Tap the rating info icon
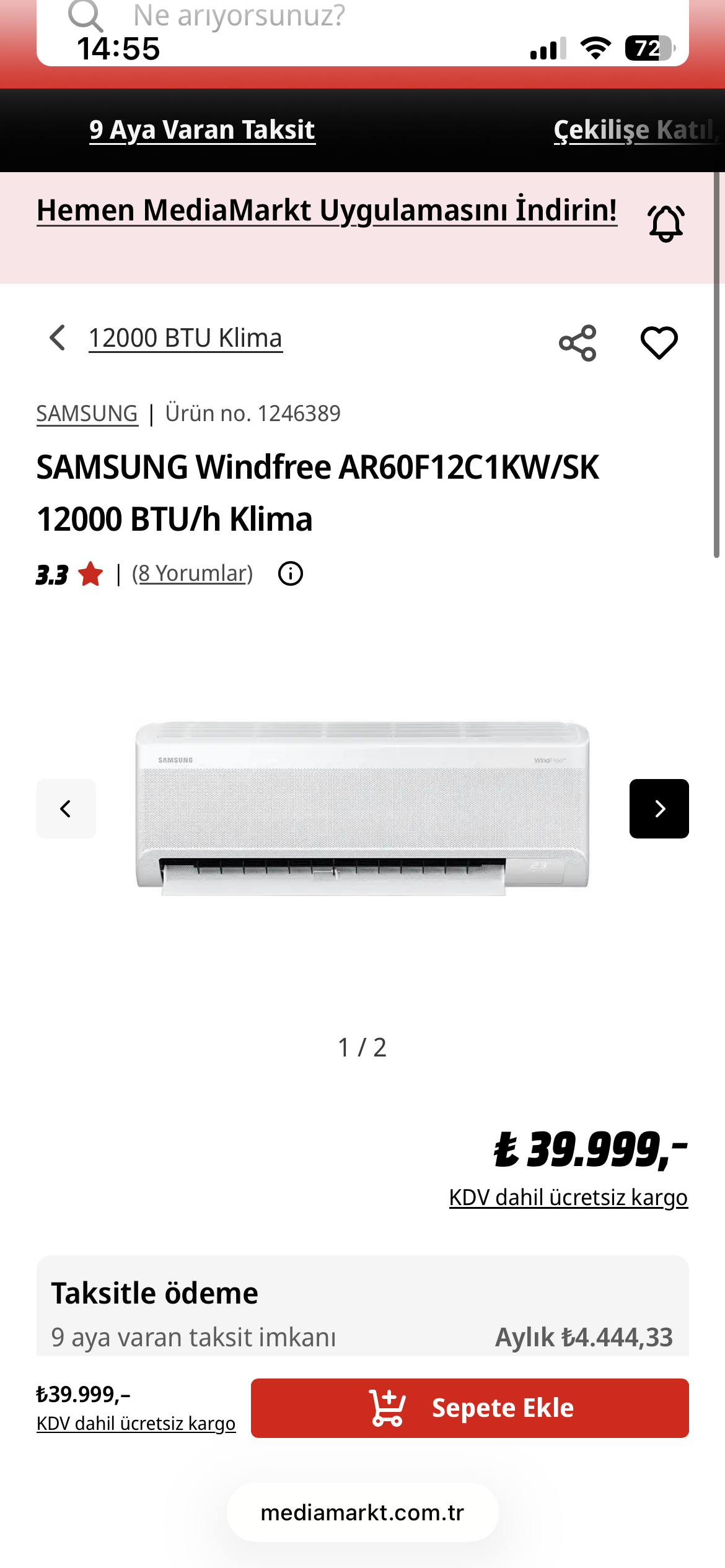This screenshot has width=725, height=1568. pyautogui.click(x=291, y=573)
